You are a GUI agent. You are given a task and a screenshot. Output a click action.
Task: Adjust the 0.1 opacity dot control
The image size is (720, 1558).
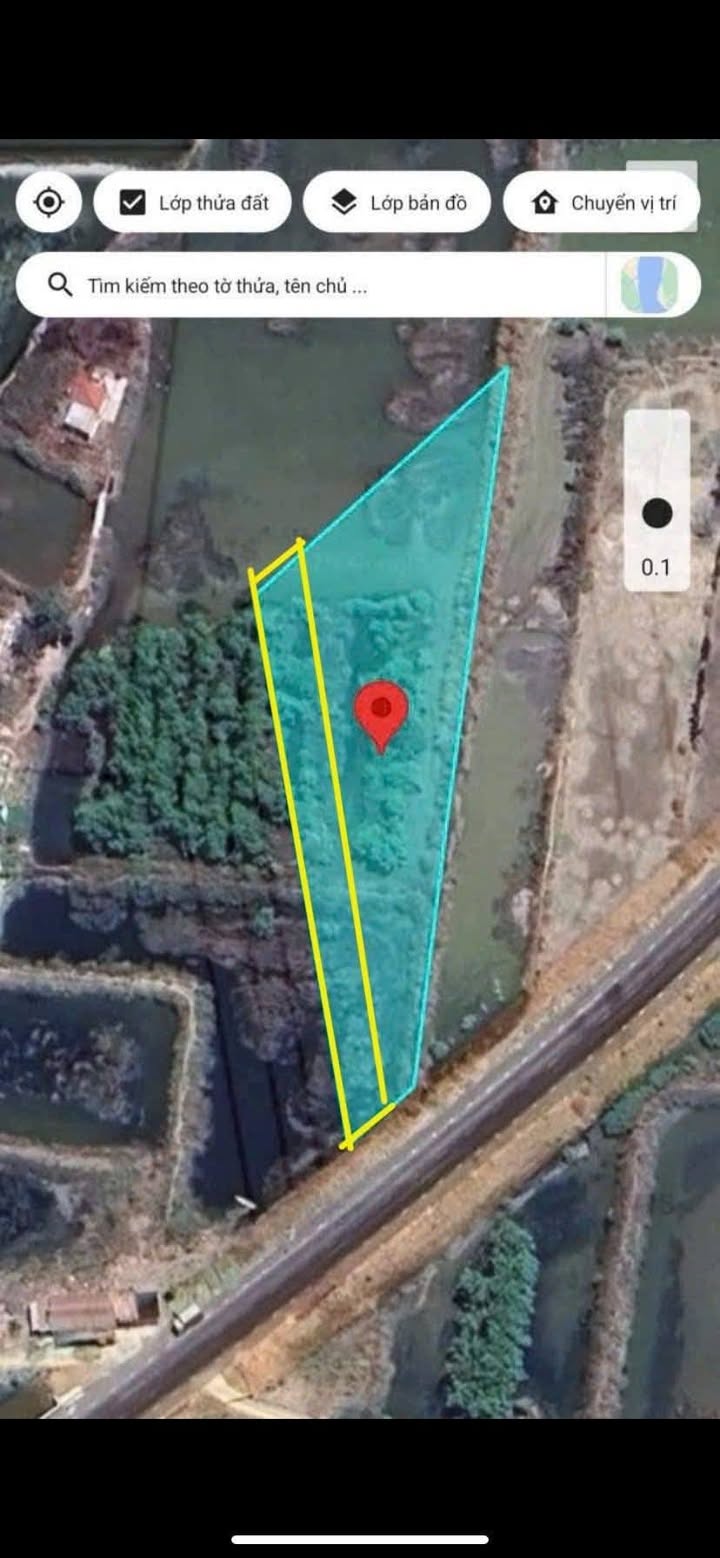657,515
